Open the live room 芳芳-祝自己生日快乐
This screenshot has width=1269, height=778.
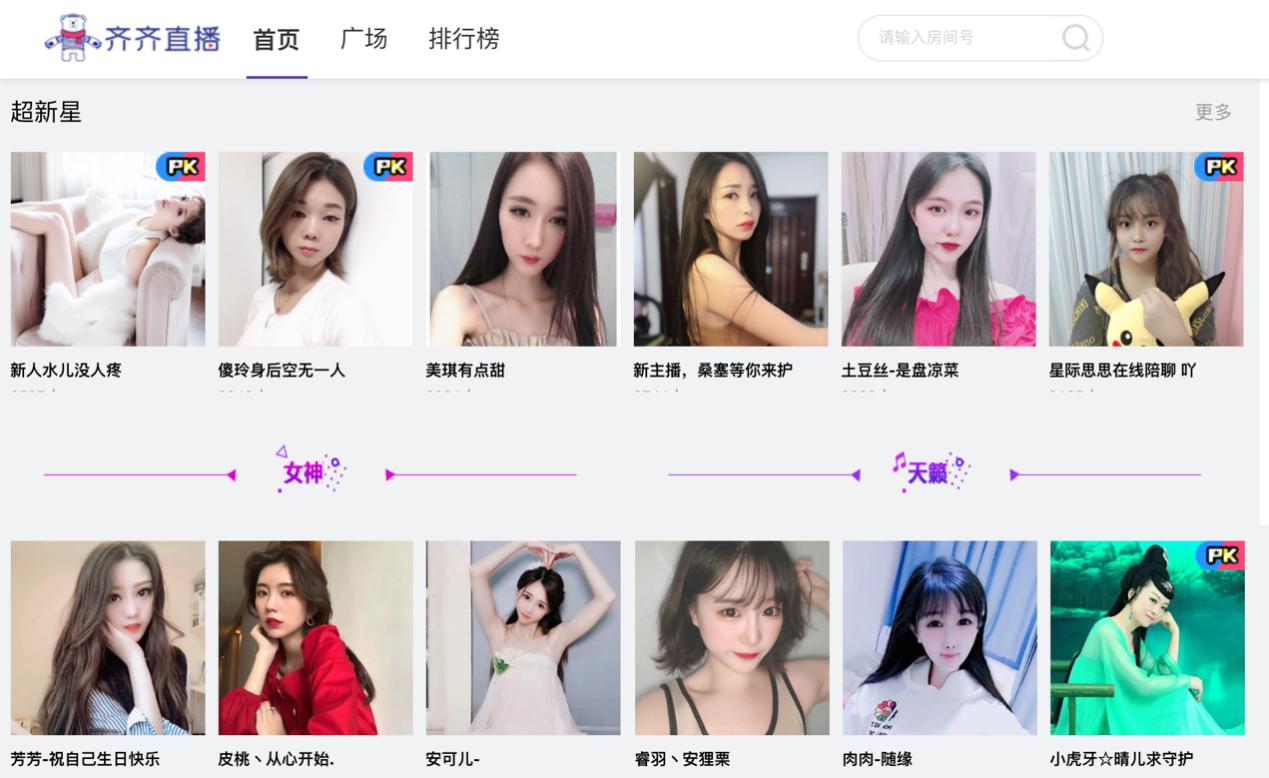coord(108,638)
